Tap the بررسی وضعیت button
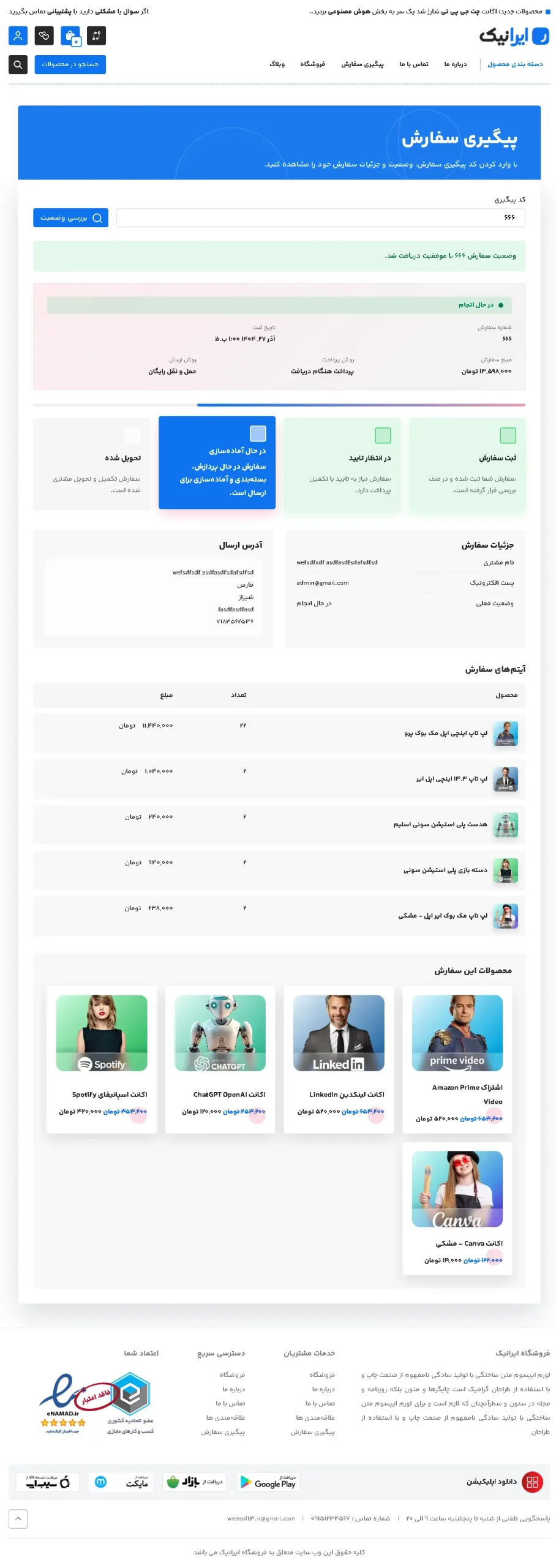Viewport: 556px width, 1568px height. pos(70,217)
